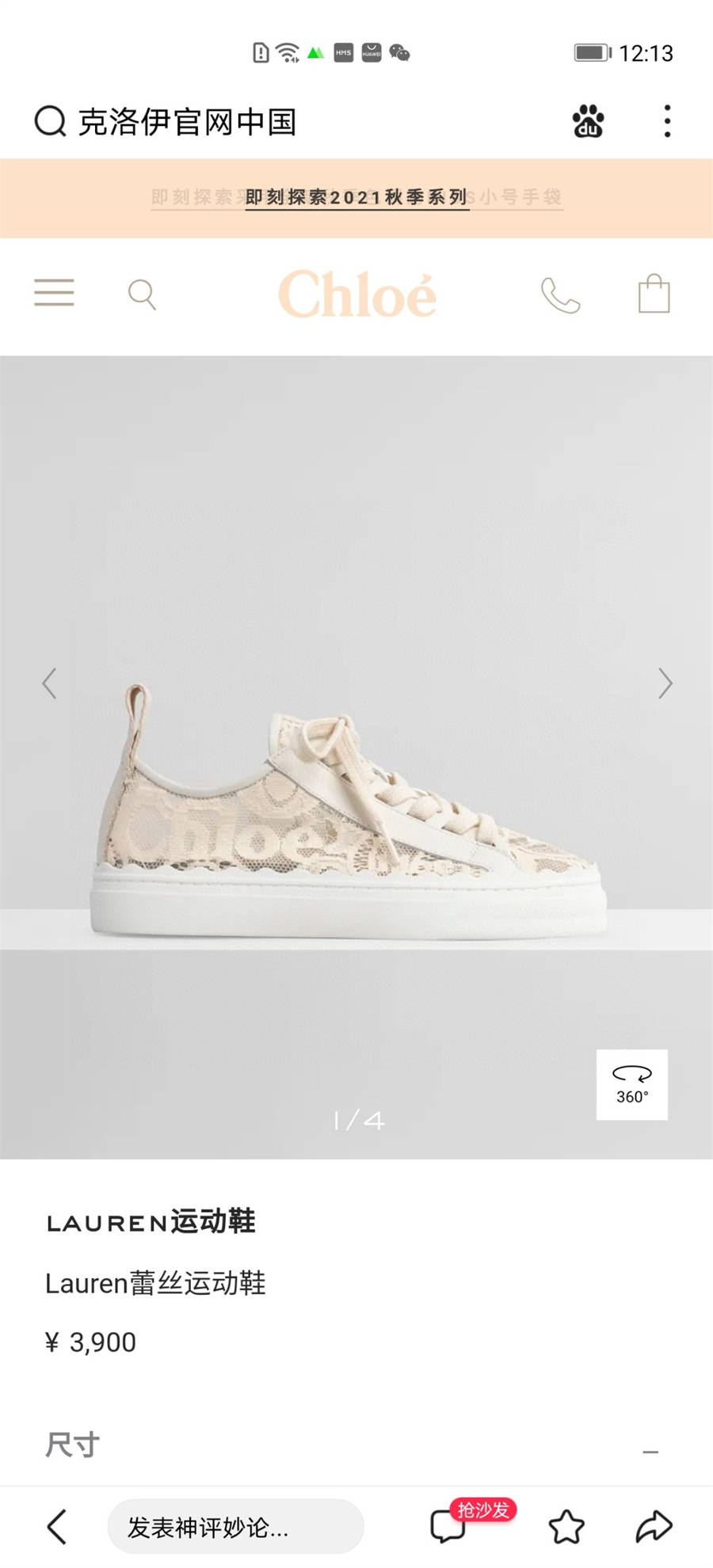Open the Baidu paw icon
713x1568 pixels.
click(588, 122)
